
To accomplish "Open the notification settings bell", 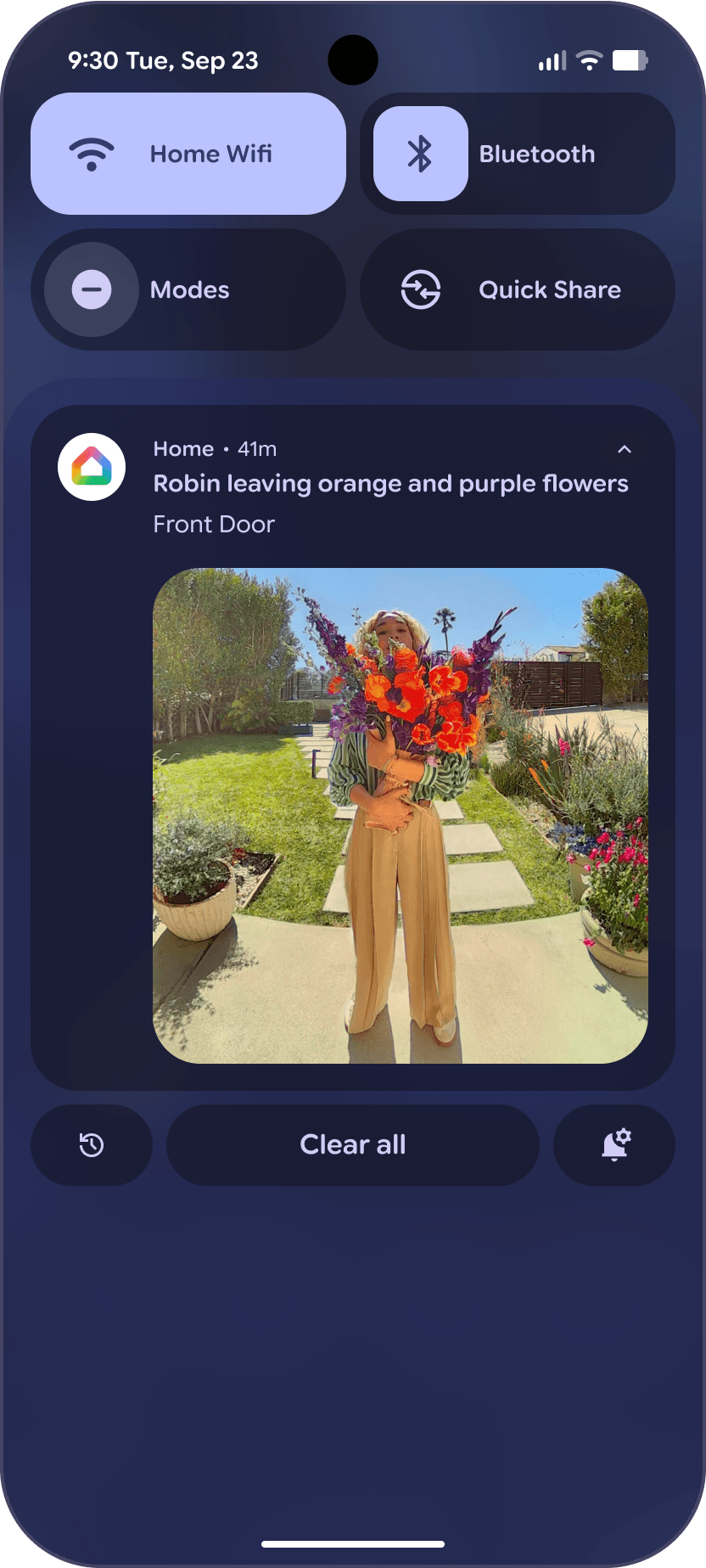I will [x=614, y=1144].
